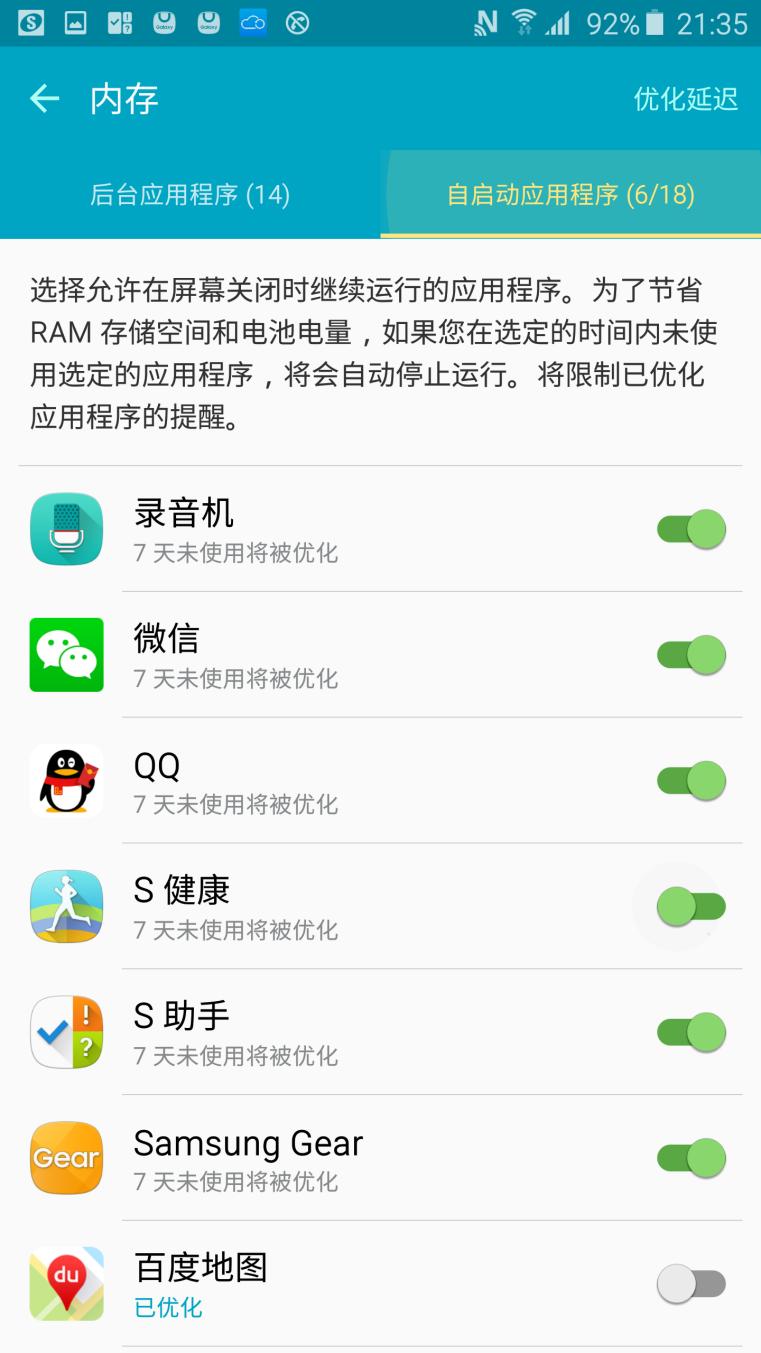Screen dimensions: 761x1353
Task: Tap the Samsung Gear orange icon
Action: [65, 1157]
